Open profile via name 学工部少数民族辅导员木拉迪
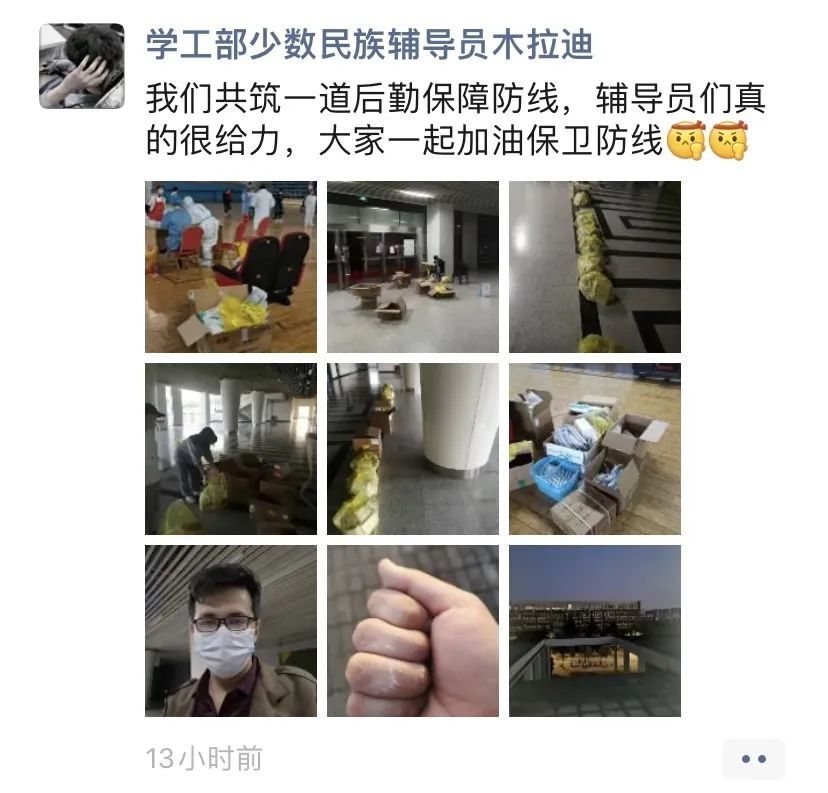The image size is (828, 793). [370, 43]
